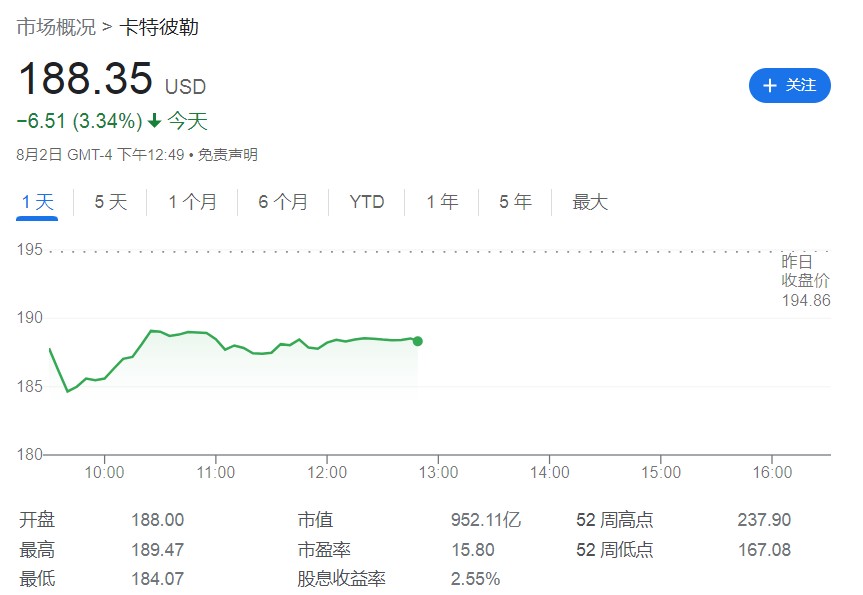Show the 6 个月 chart range
Image resolution: width=863 pixels, height=595 pixels.
(283, 202)
